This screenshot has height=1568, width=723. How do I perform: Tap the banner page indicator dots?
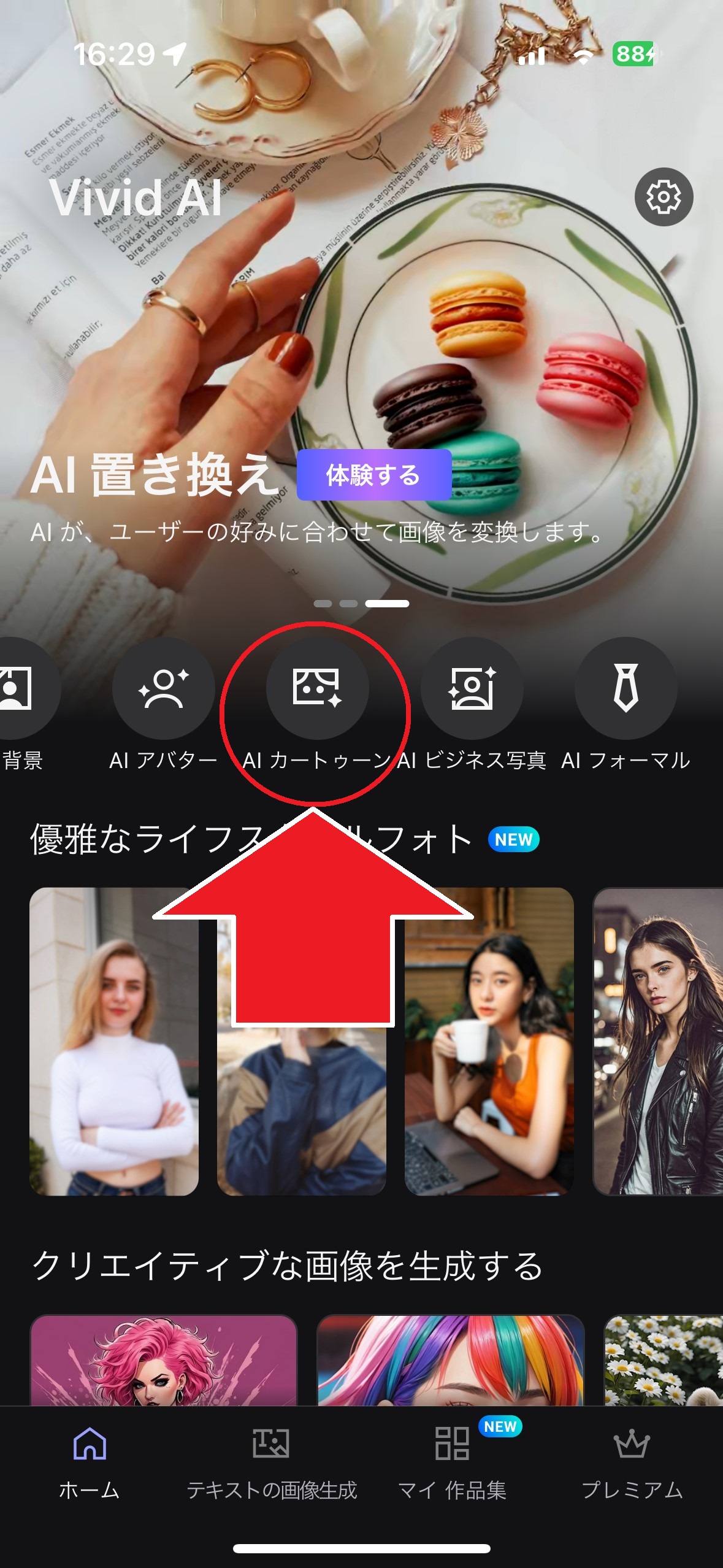(x=361, y=604)
